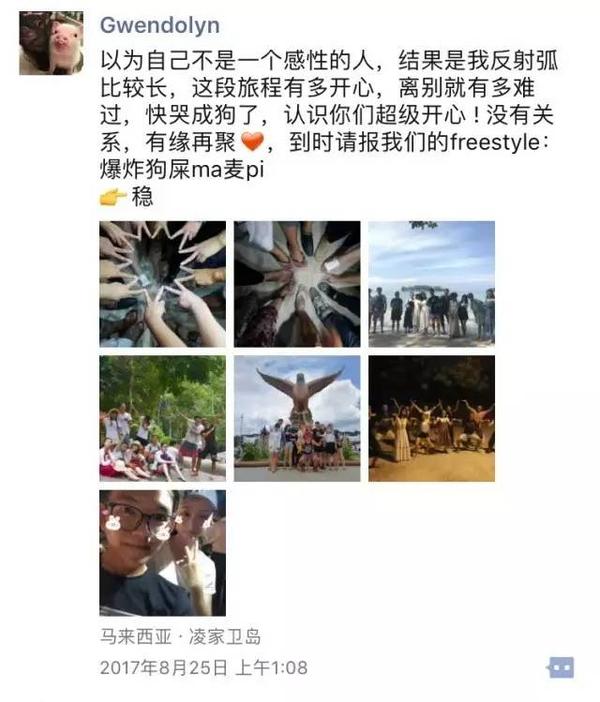The width and height of the screenshot is (600, 702).
Task: View the beach group silhouette photo
Action: tap(431, 284)
